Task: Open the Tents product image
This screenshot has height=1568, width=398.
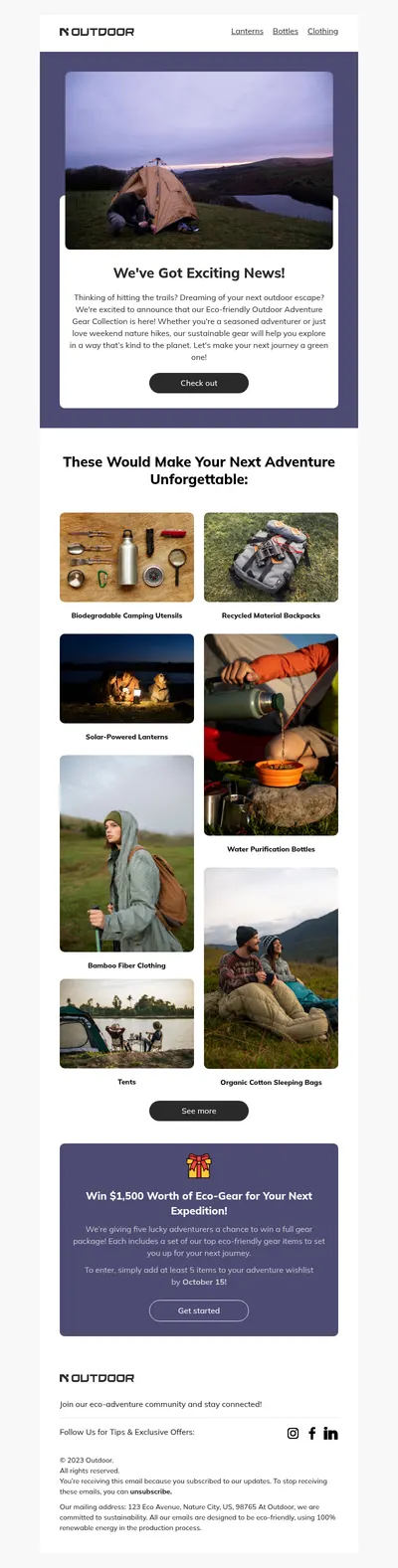Action: (x=126, y=1023)
